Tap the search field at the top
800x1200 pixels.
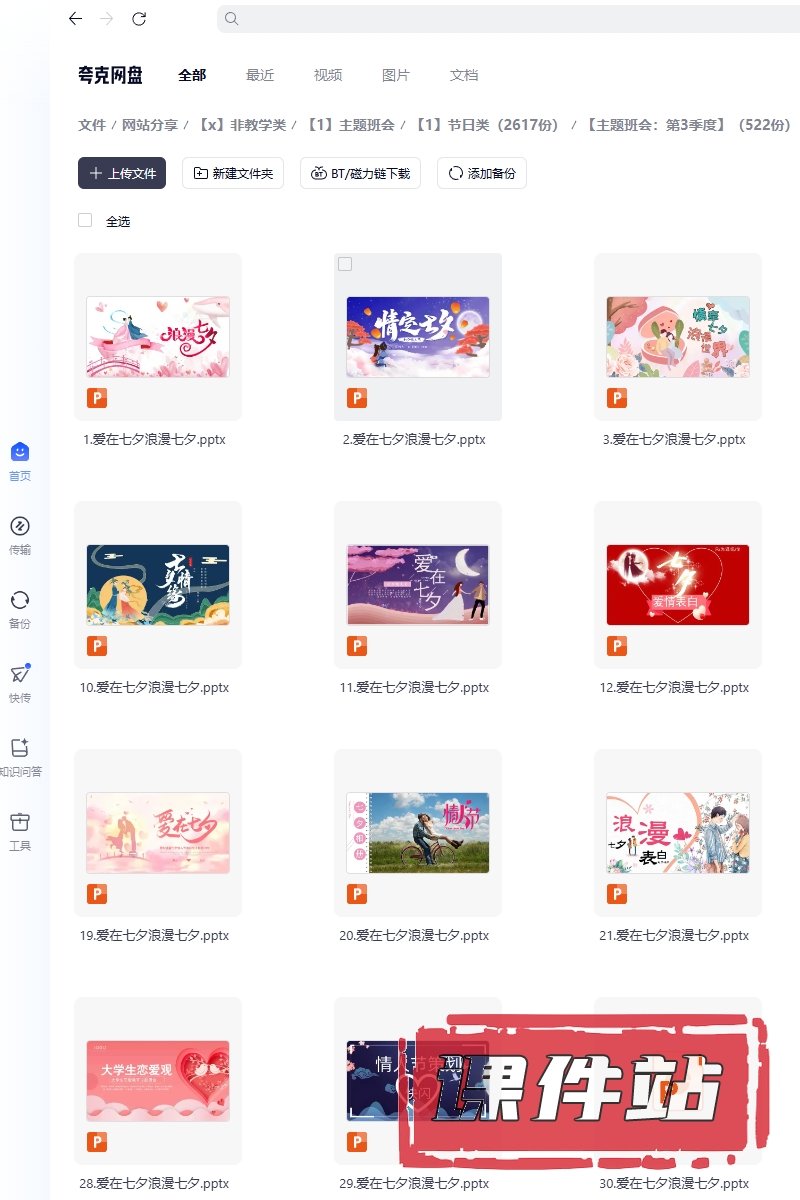point(500,19)
